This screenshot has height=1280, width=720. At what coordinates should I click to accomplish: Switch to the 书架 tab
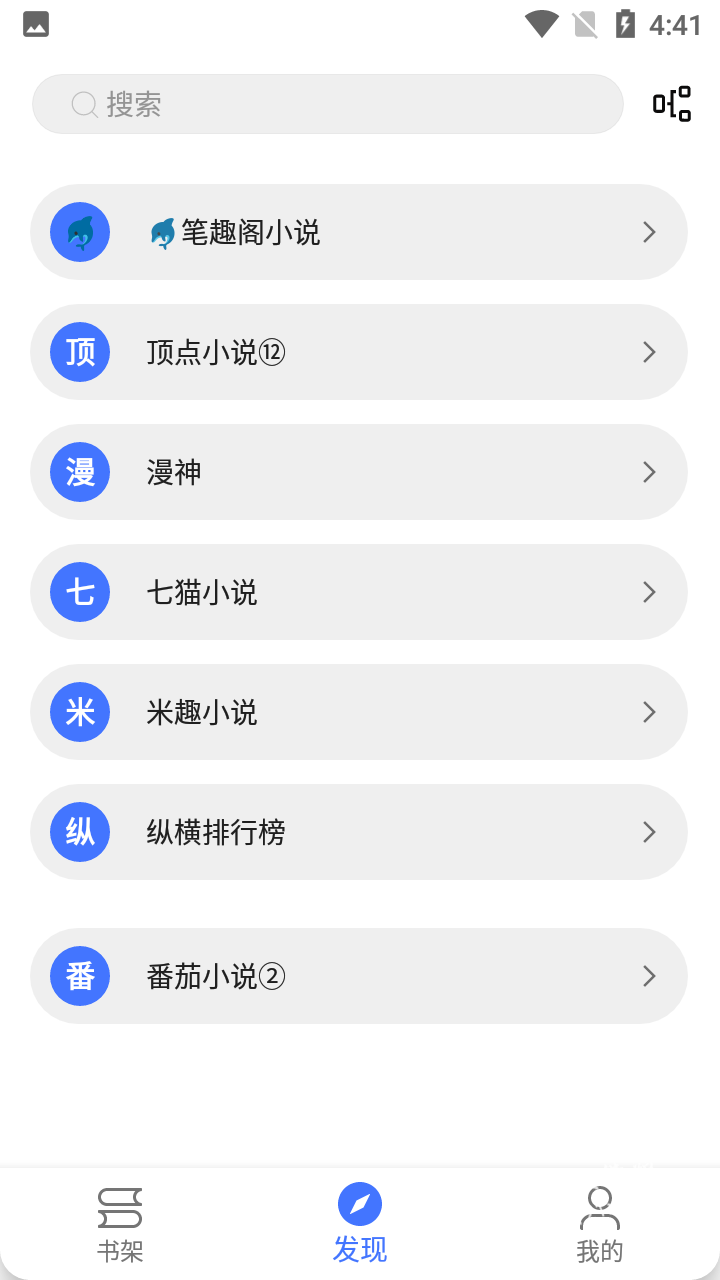[x=120, y=1224]
